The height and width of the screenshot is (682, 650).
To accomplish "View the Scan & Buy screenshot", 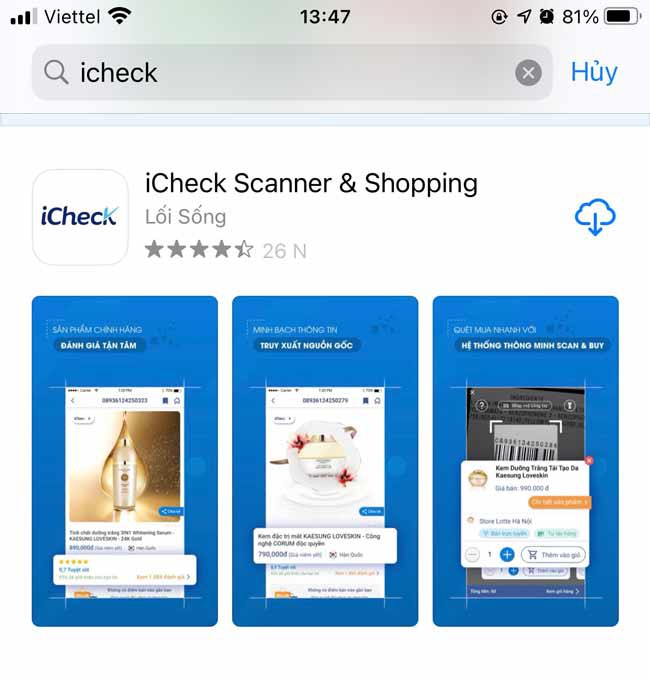I will tap(525, 461).
